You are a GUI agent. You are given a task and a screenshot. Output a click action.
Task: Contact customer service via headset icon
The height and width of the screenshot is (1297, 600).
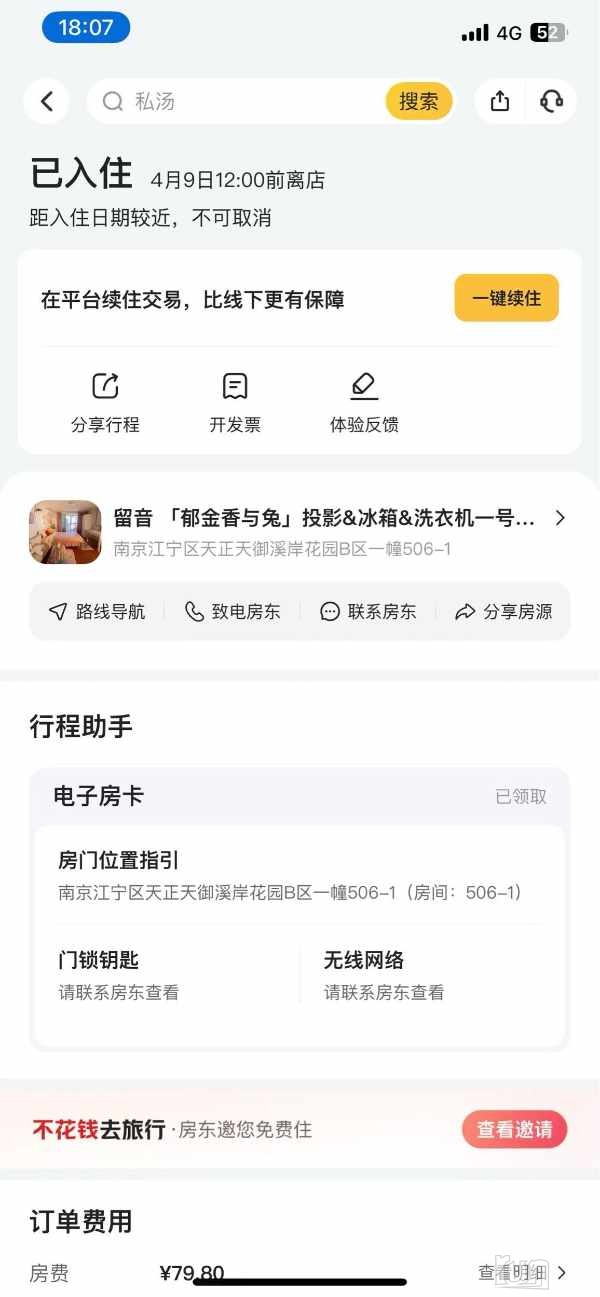click(551, 101)
